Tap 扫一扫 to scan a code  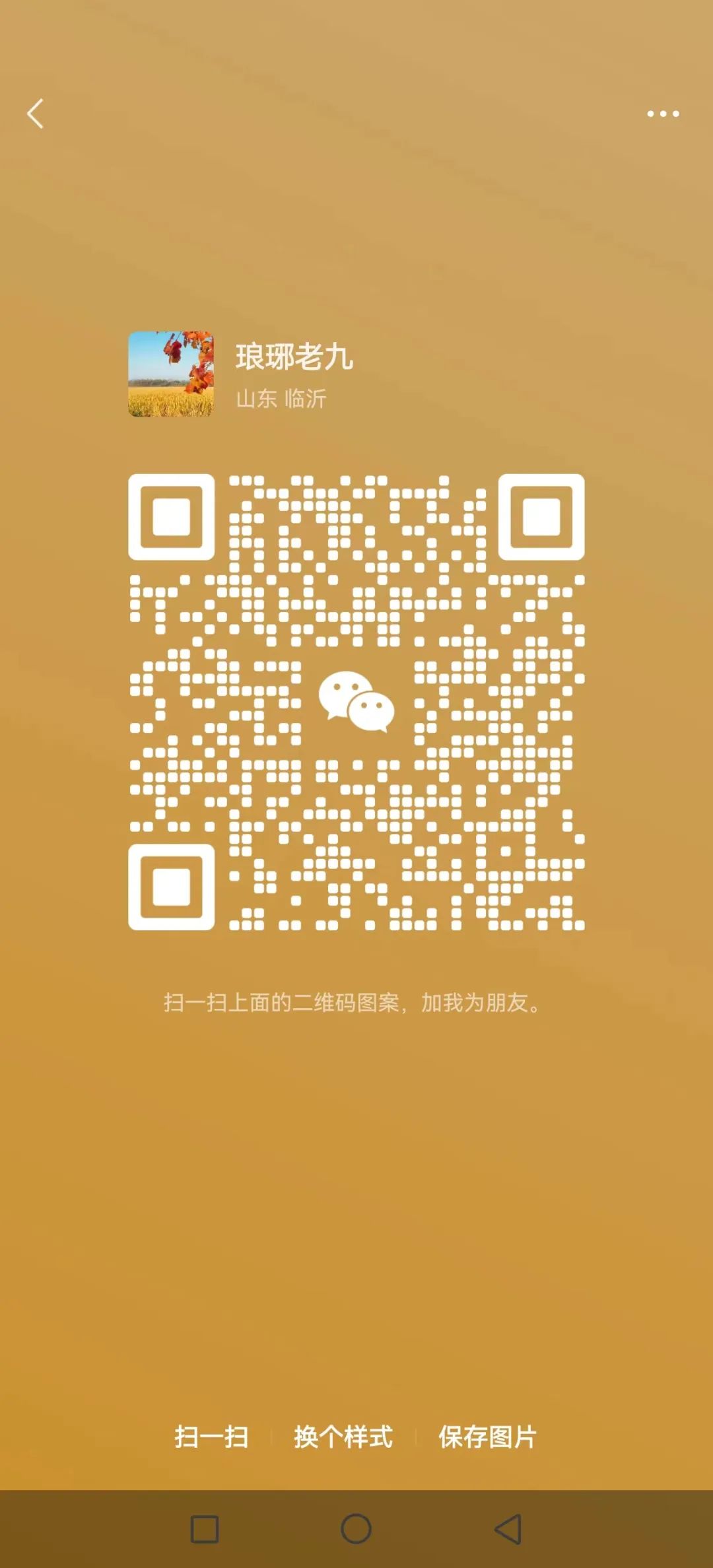pyautogui.click(x=211, y=1437)
